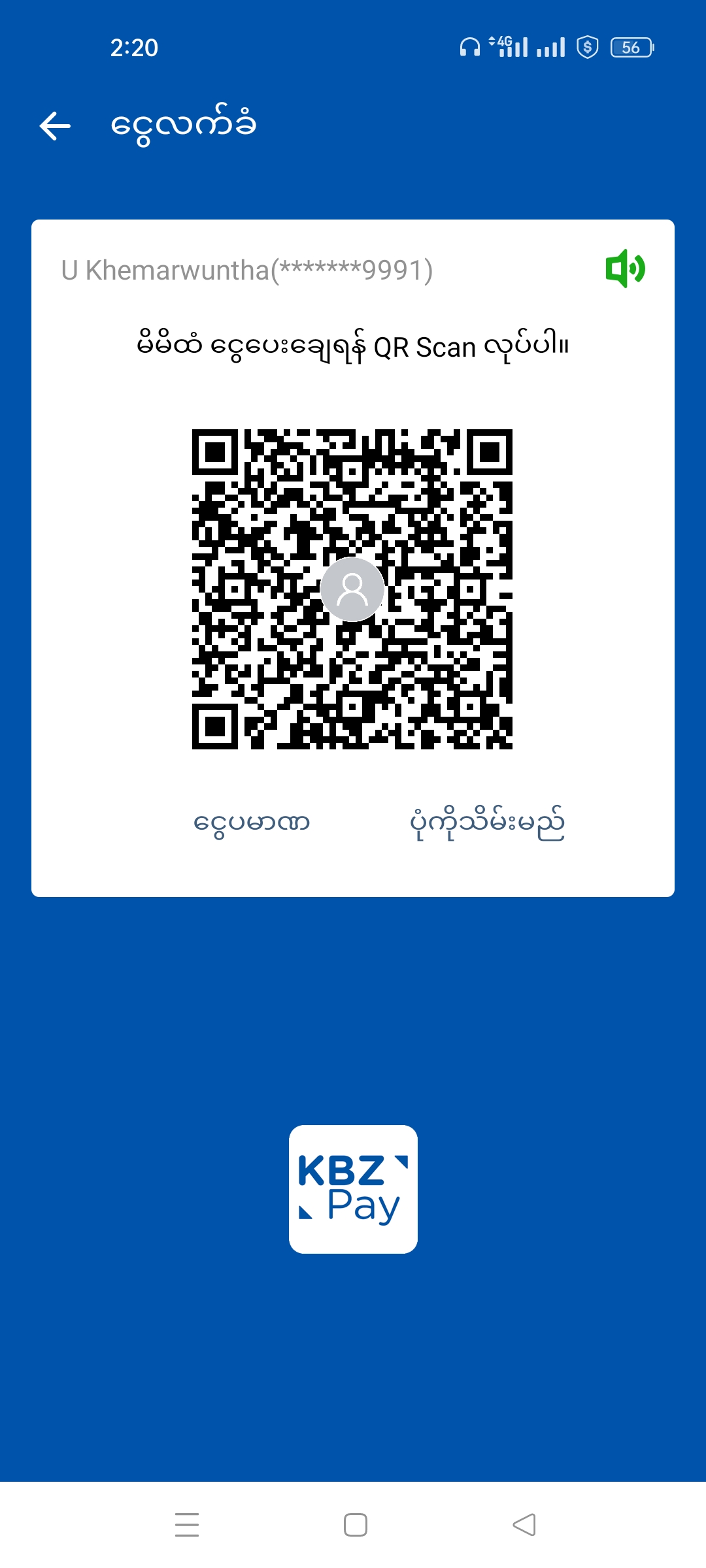Open recent apps from the navigation bar
This screenshot has height=1568, width=706.
187,1525
